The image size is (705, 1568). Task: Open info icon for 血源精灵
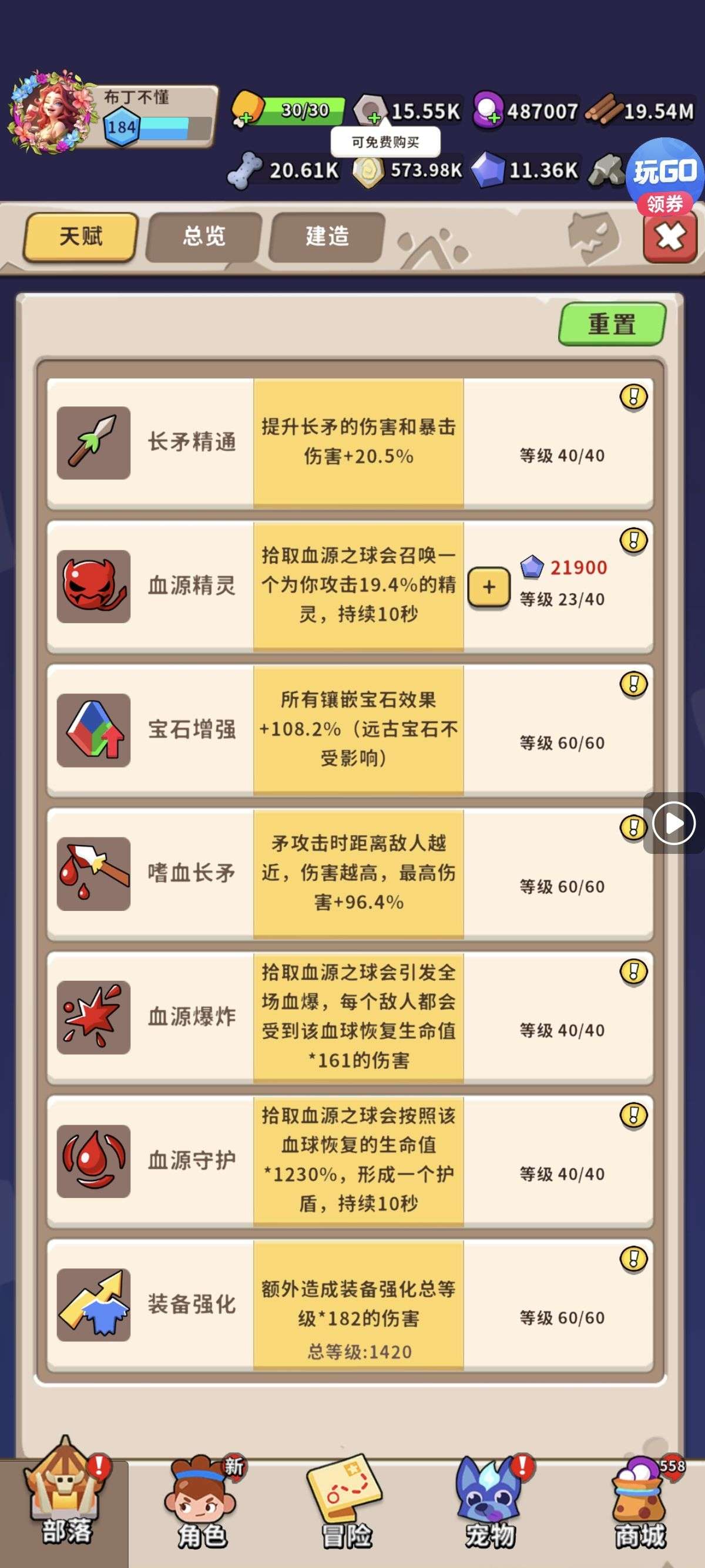(633, 540)
